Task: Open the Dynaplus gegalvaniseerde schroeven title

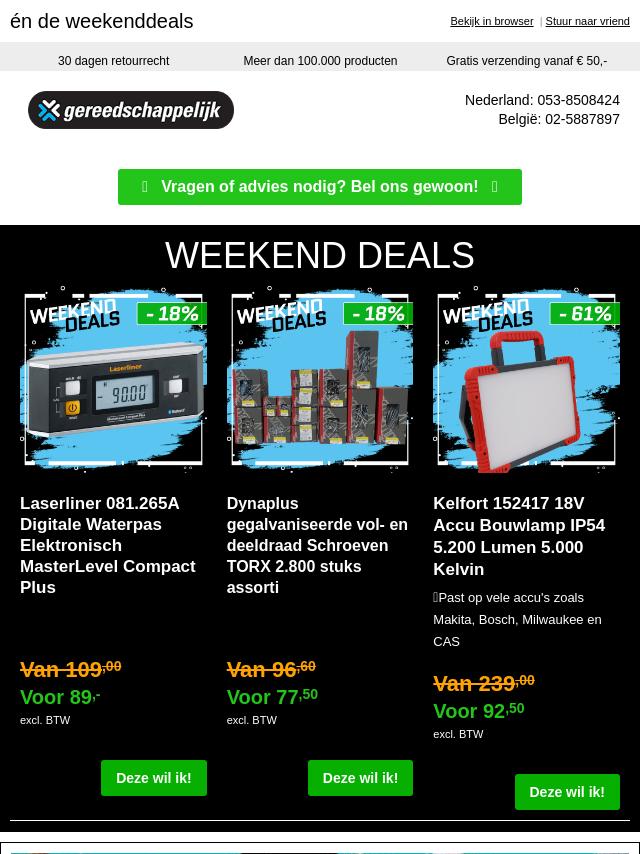Action: pos(316,545)
